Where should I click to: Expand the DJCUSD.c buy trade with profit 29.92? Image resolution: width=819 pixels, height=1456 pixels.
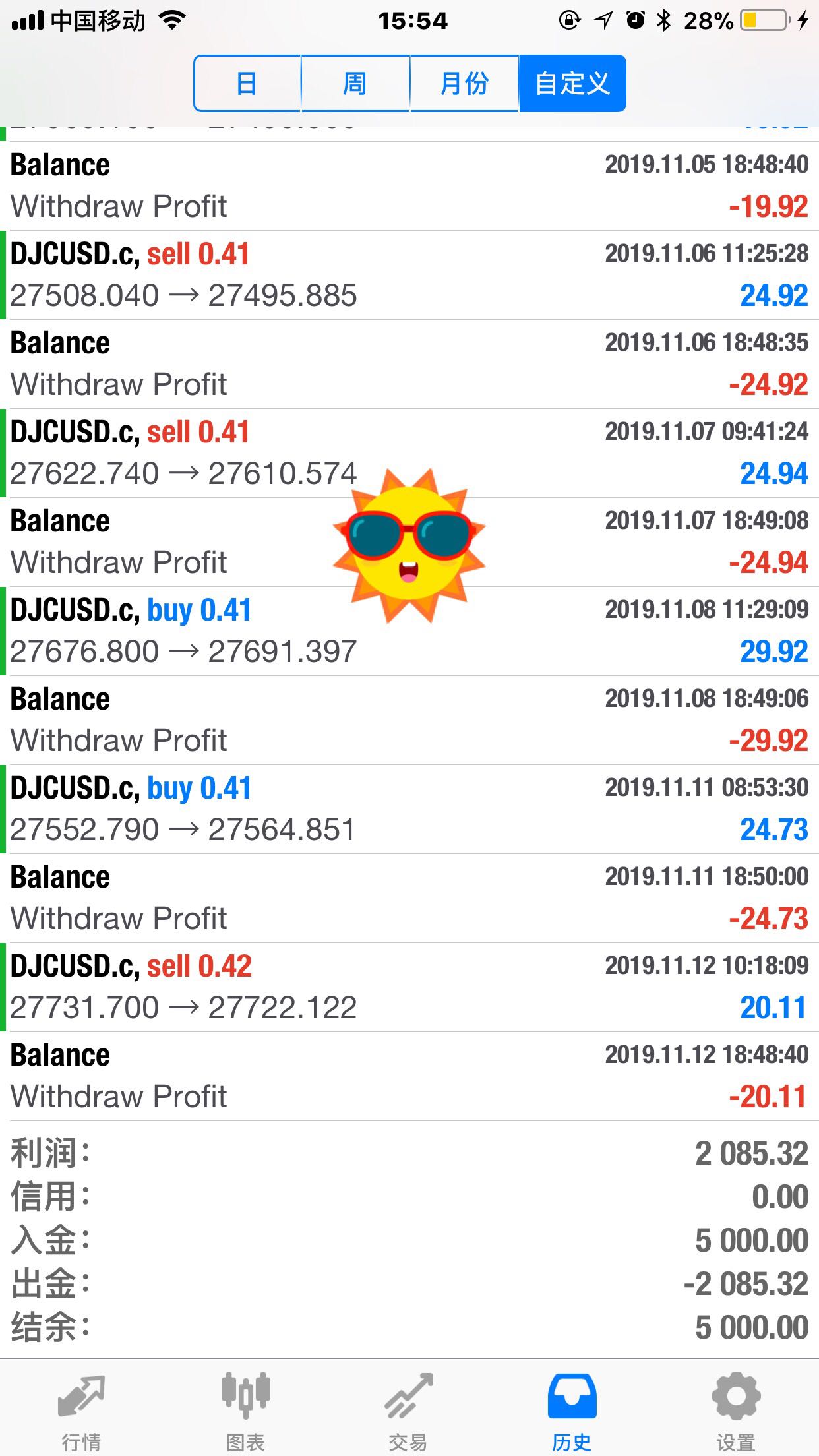pyautogui.click(x=409, y=631)
